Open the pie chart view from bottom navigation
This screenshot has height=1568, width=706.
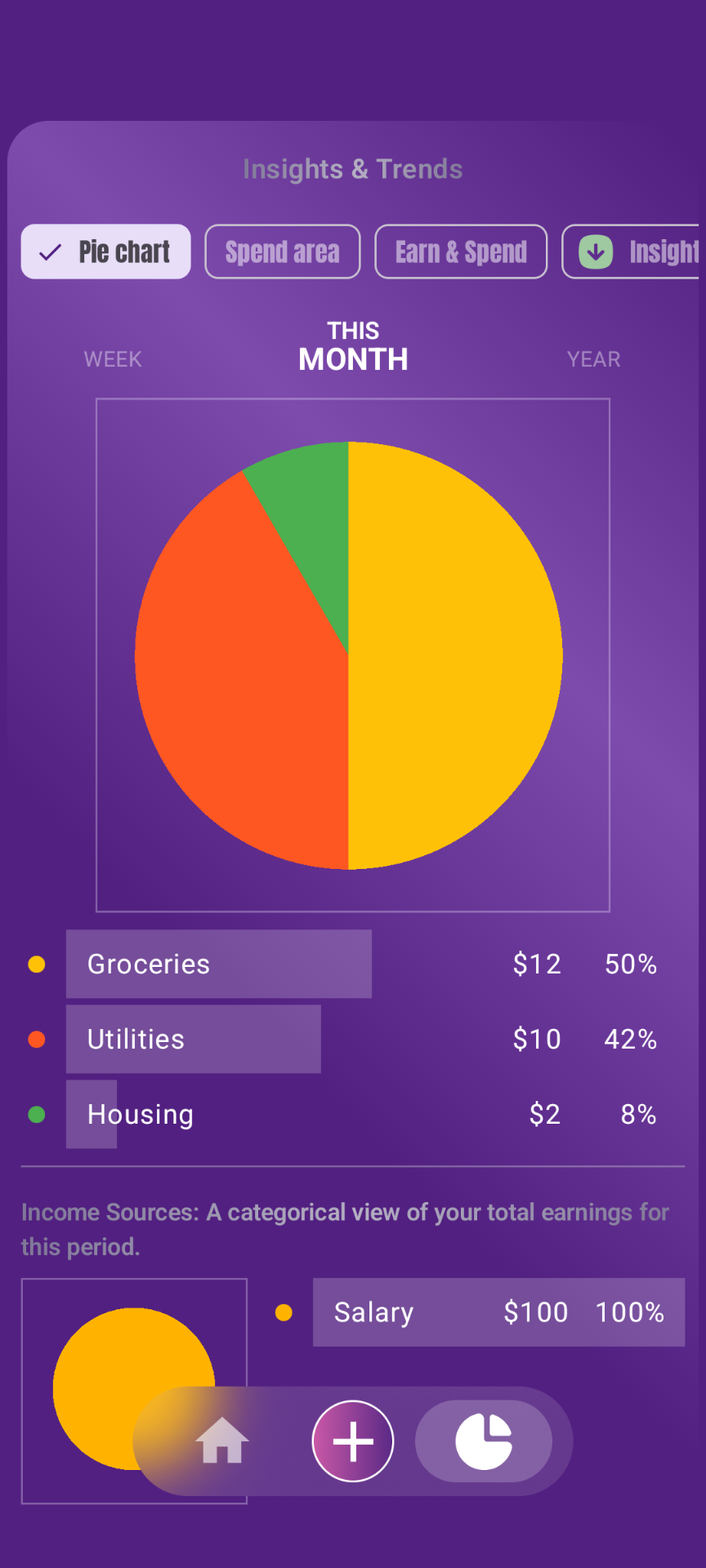pyautogui.click(x=485, y=1441)
